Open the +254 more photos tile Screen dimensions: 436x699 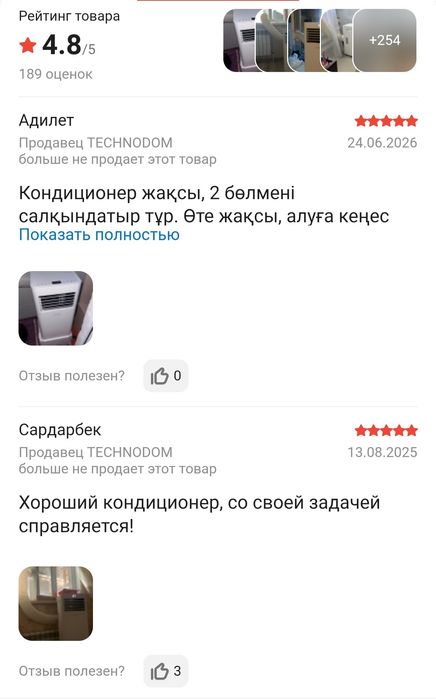384,41
